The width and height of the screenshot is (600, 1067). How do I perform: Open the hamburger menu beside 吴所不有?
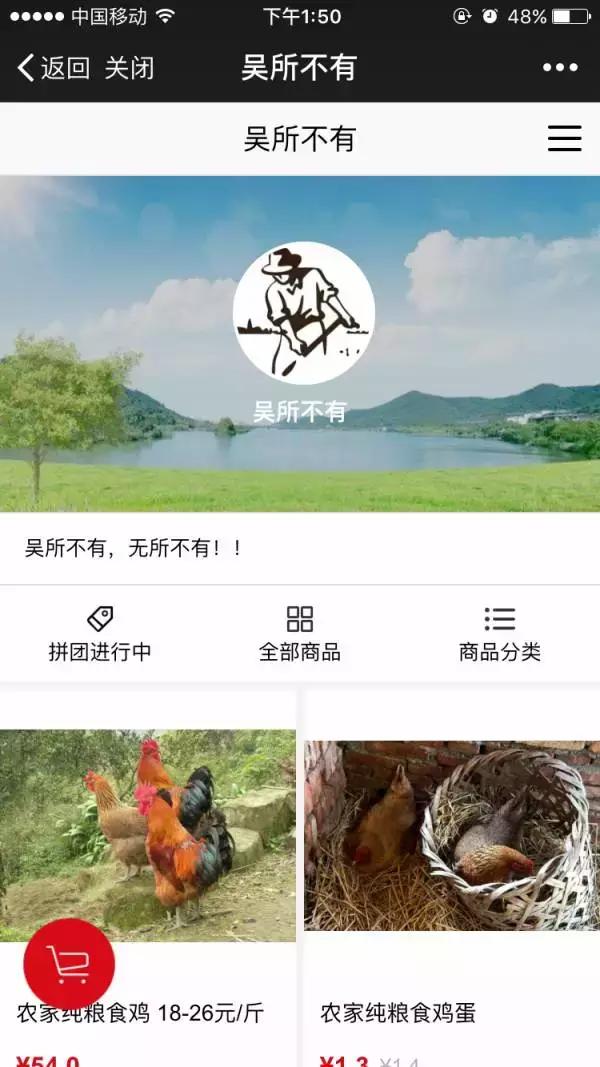click(564, 139)
